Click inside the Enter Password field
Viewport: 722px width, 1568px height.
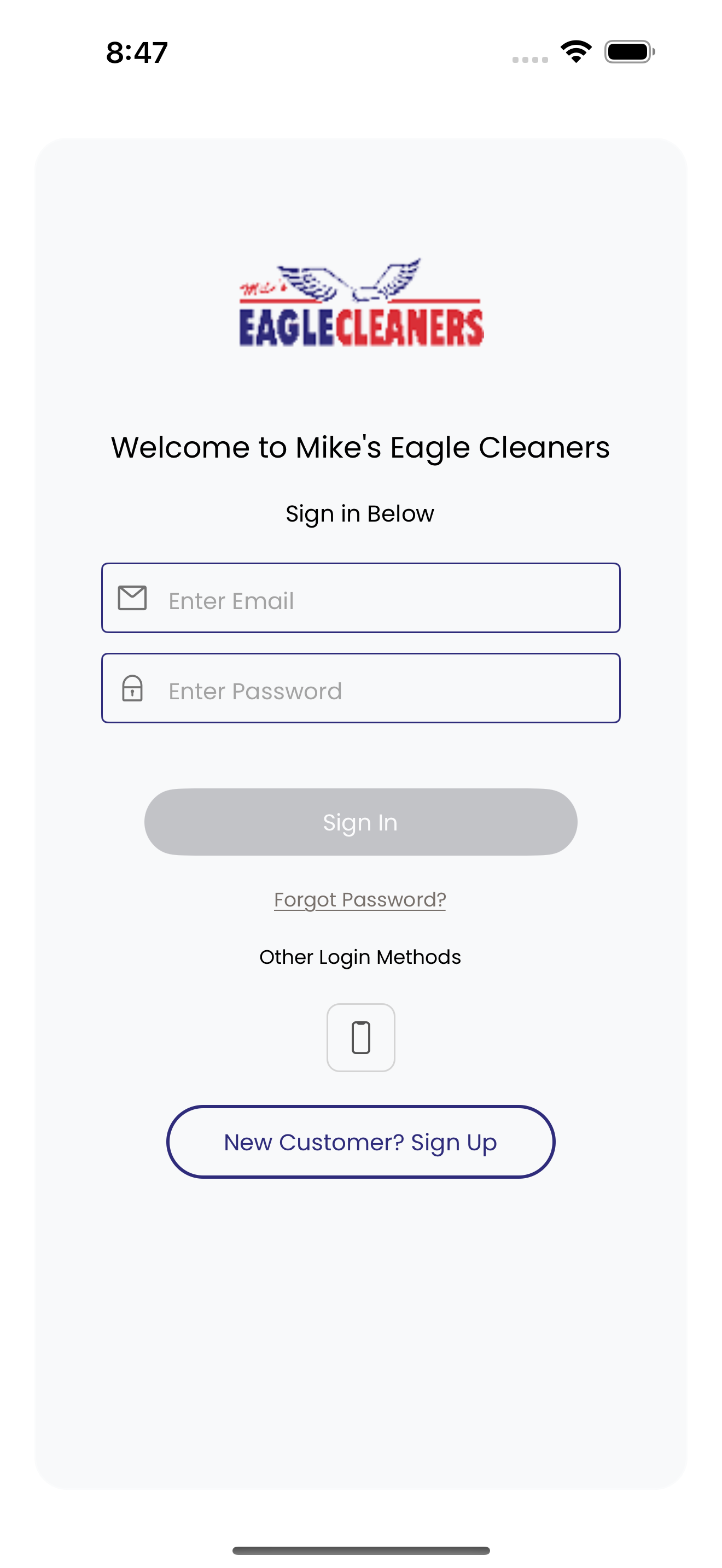click(x=360, y=688)
